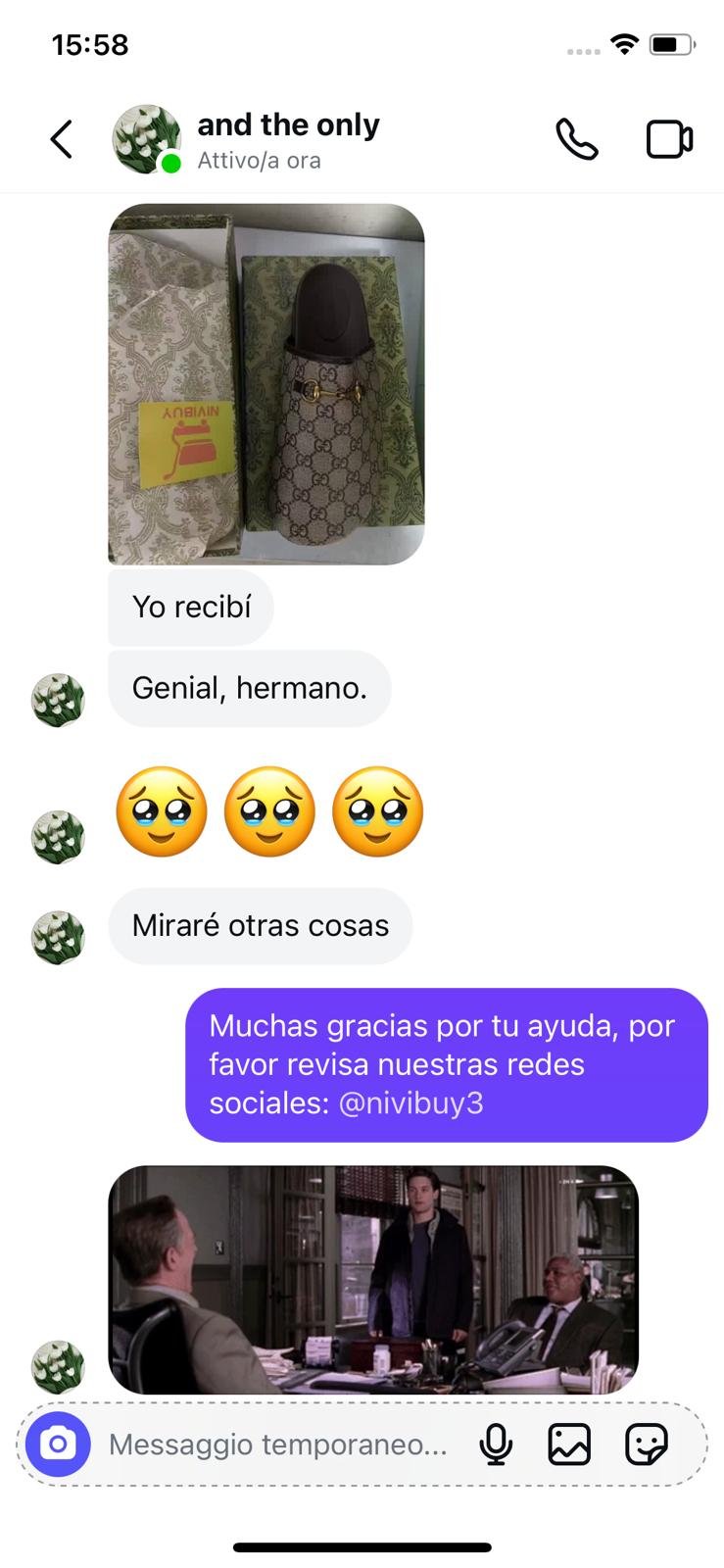Open the sticker picker
This screenshot has height=1568, width=724.
coord(646,1444)
